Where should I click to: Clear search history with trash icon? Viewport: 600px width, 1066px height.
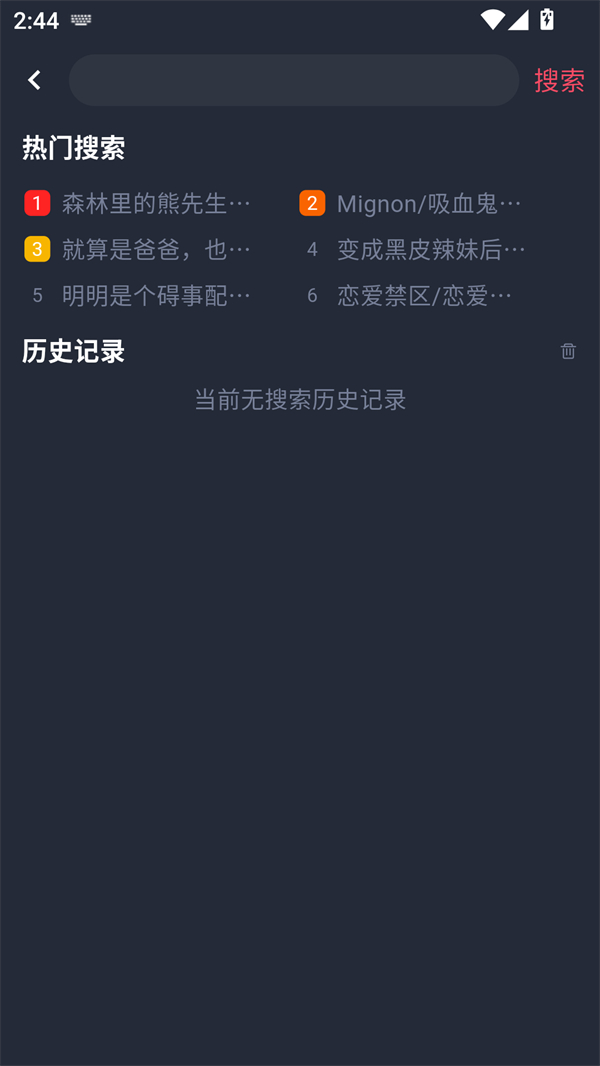pyautogui.click(x=568, y=351)
